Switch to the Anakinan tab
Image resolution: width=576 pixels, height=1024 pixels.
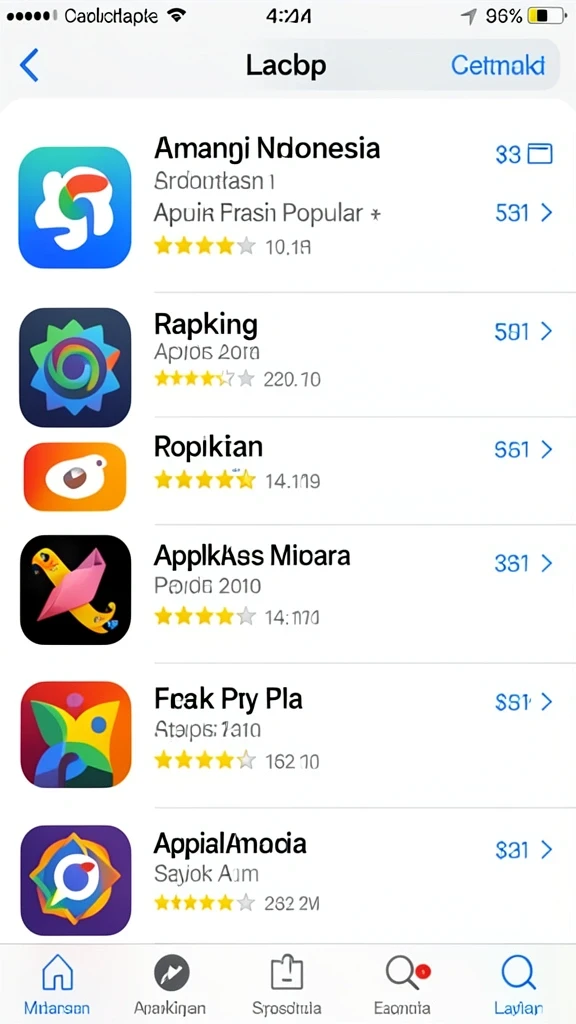(170, 985)
